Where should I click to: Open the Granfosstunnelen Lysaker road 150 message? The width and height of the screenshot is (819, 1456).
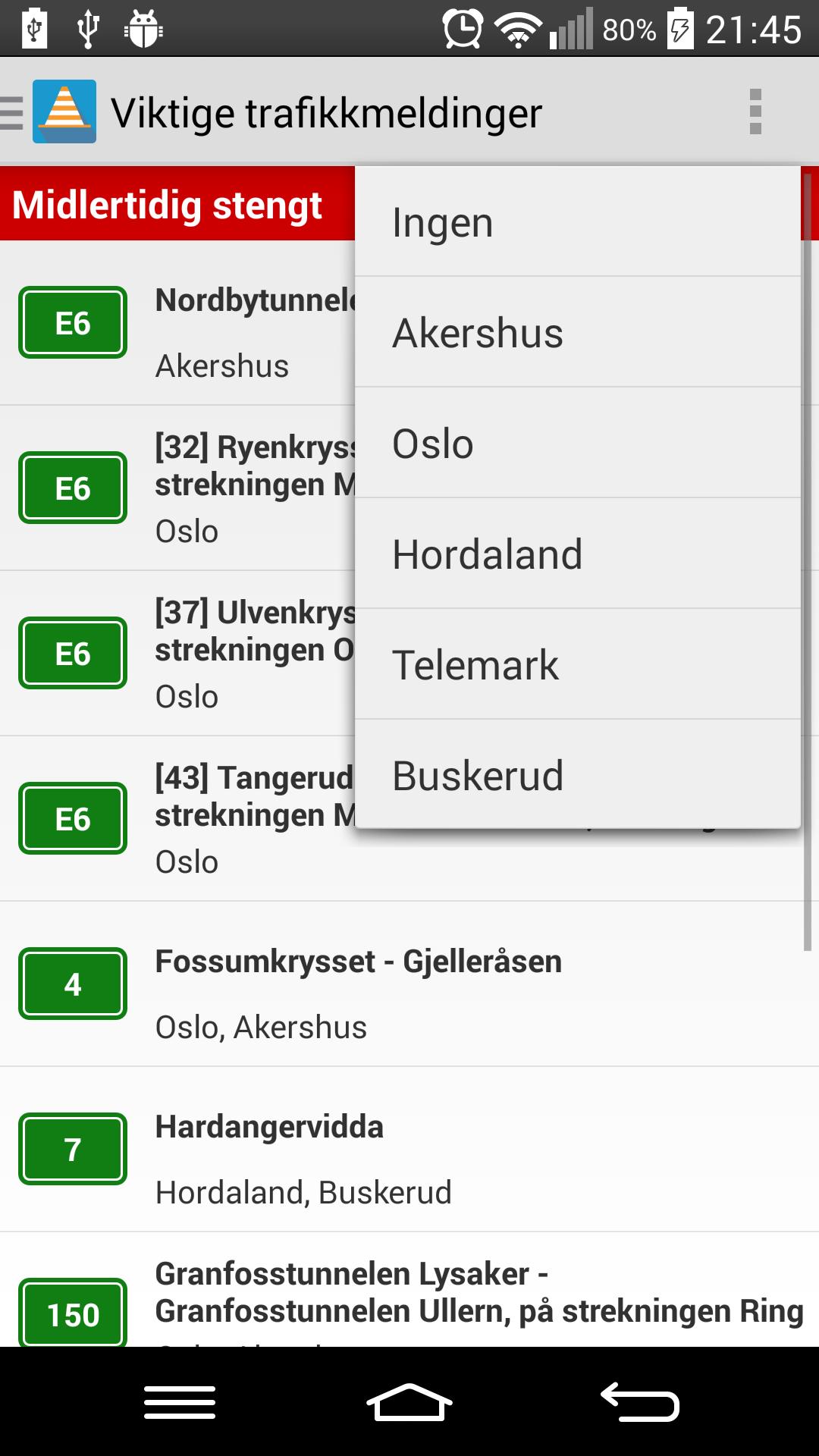(x=409, y=1297)
